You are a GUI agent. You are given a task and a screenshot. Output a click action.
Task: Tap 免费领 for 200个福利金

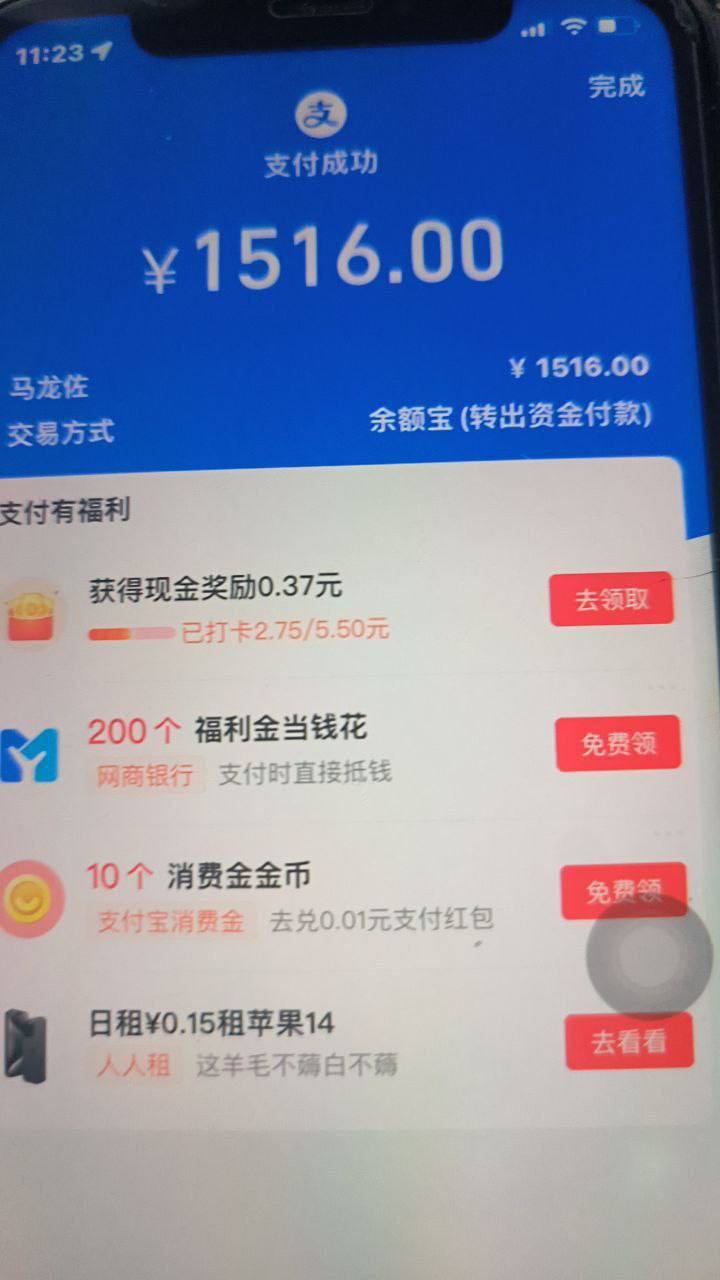[x=617, y=744]
